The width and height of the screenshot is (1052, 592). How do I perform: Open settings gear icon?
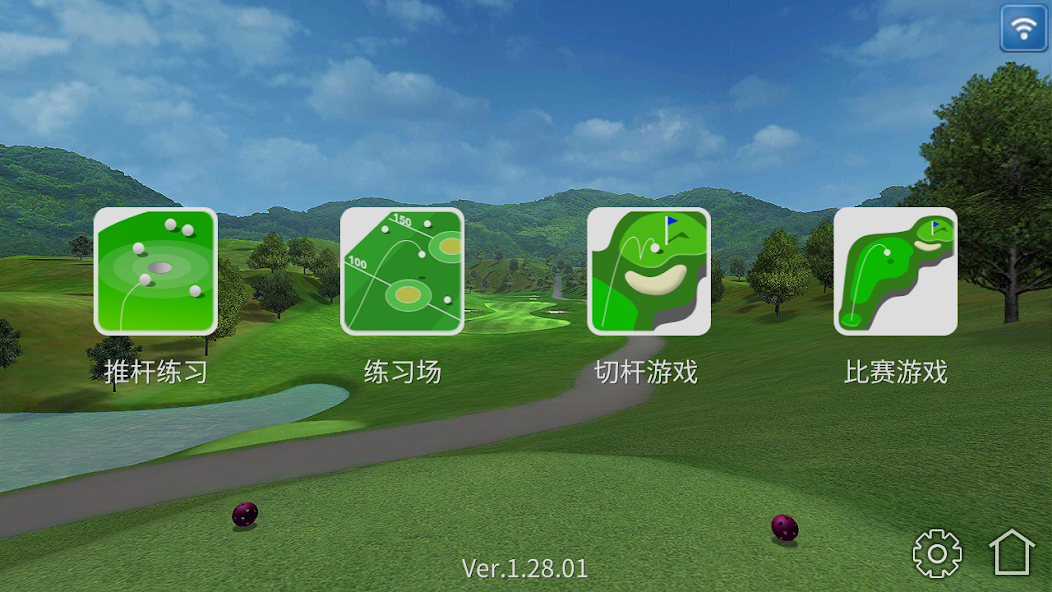[x=937, y=553]
